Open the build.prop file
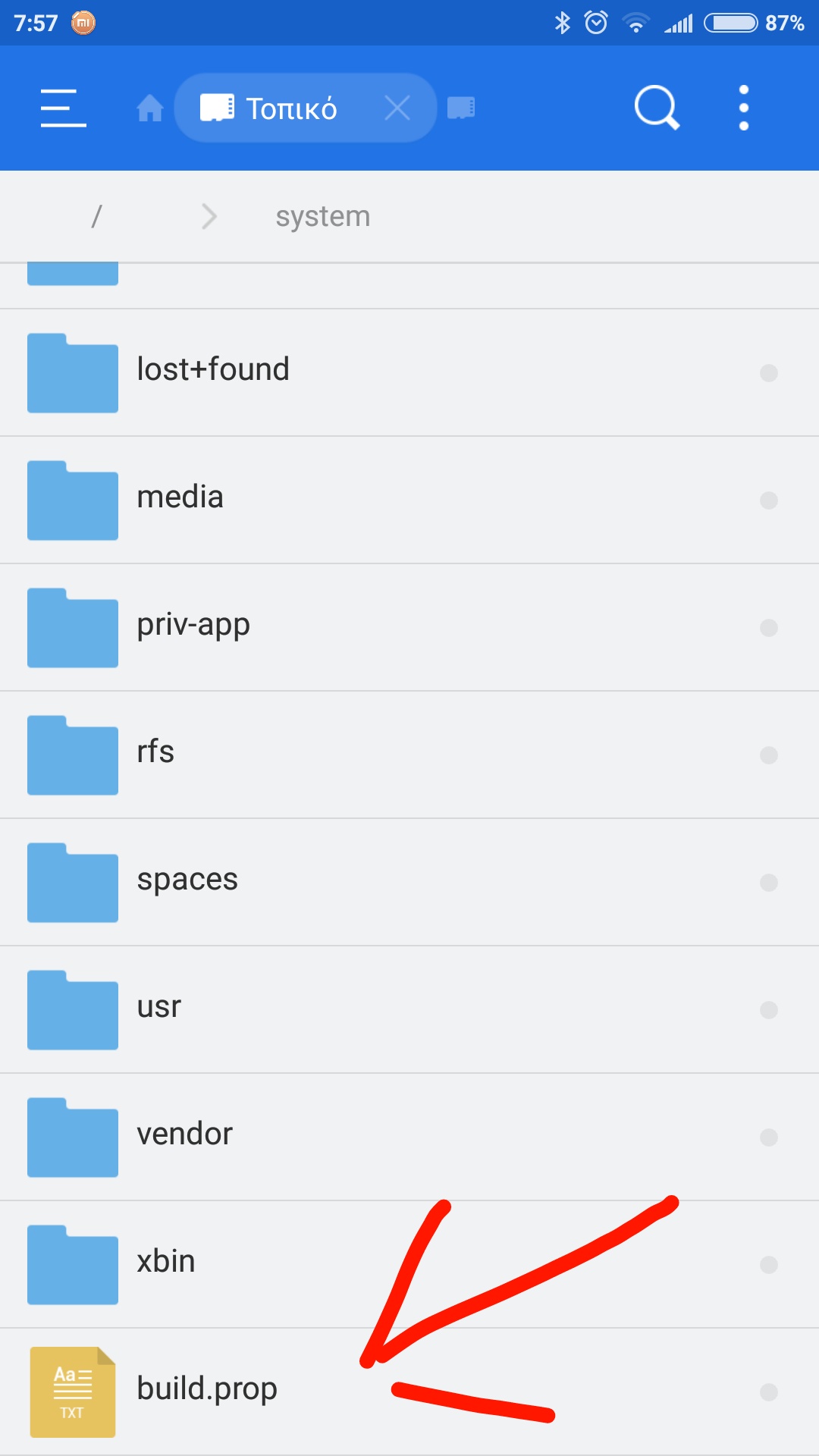This screenshot has width=819, height=1456. click(207, 1389)
